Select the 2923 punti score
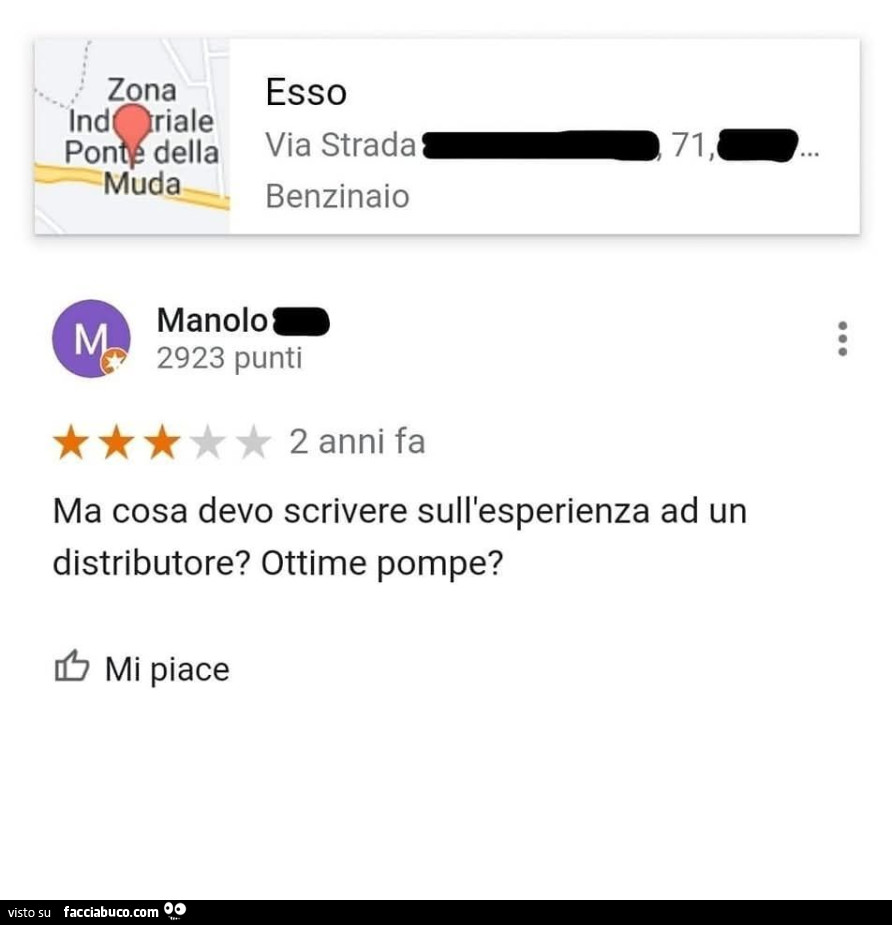This screenshot has height=925, width=892. click(229, 357)
